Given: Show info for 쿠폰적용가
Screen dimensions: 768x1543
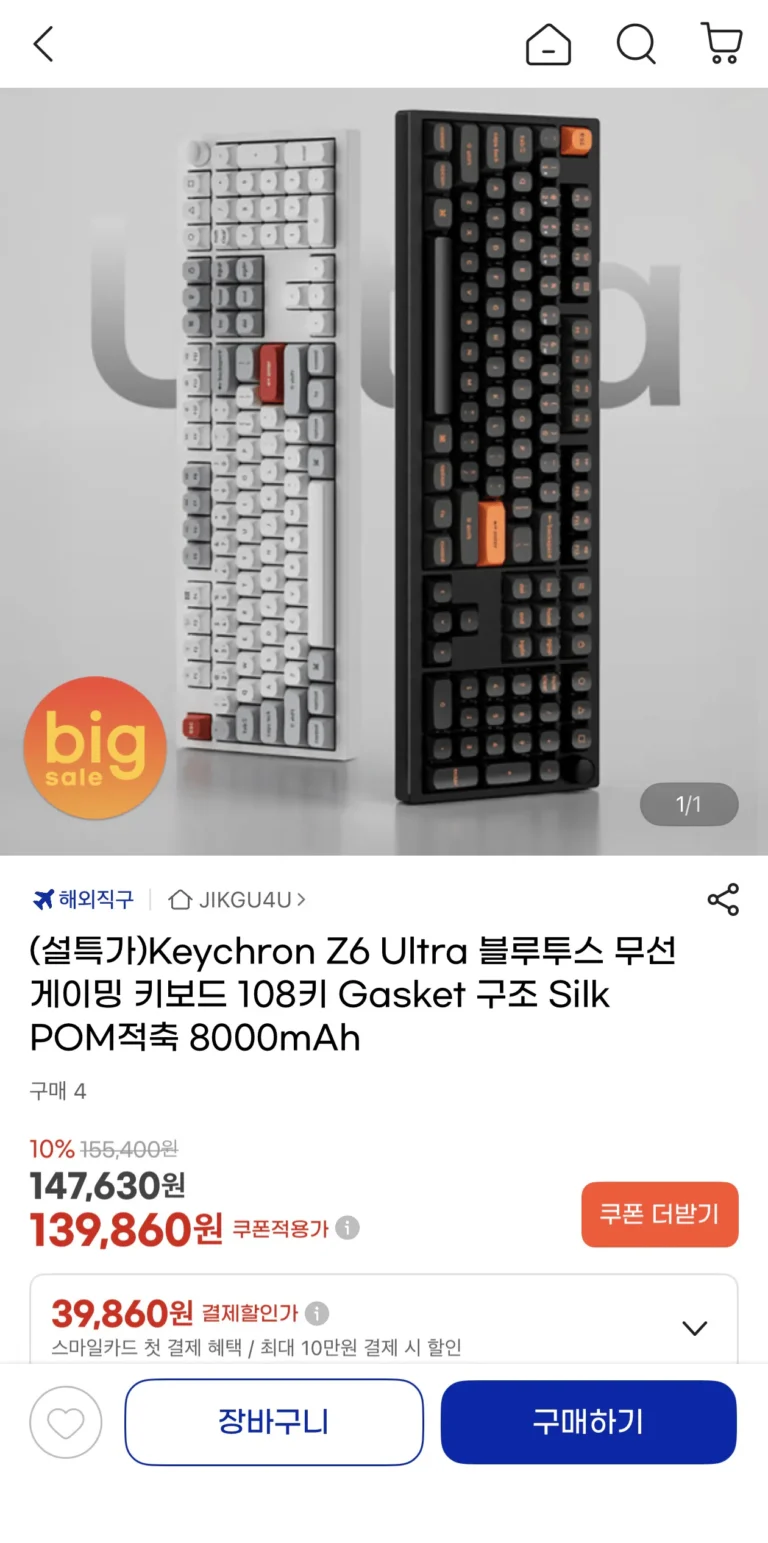Looking at the screenshot, I should 347,1228.
